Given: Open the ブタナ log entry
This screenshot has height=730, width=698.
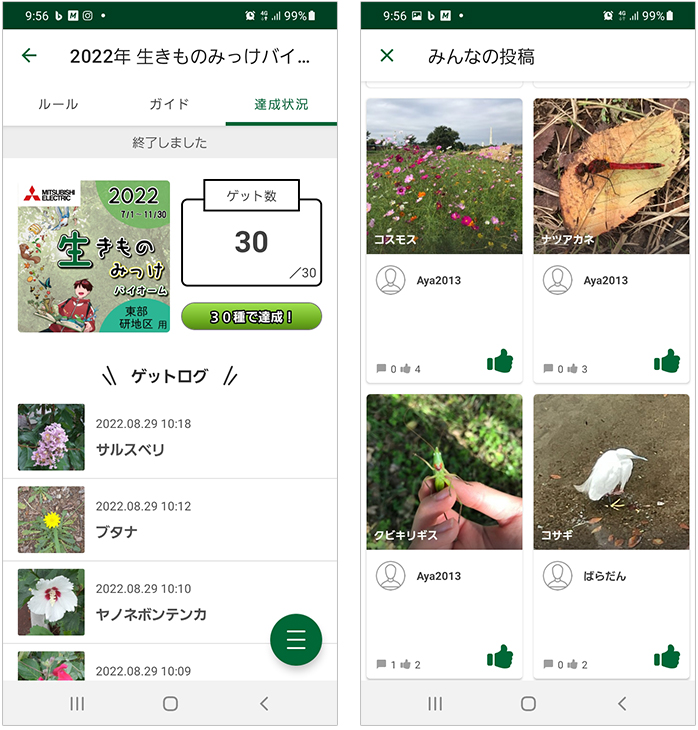Looking at the screenshot, I should [x=170, y=520].
